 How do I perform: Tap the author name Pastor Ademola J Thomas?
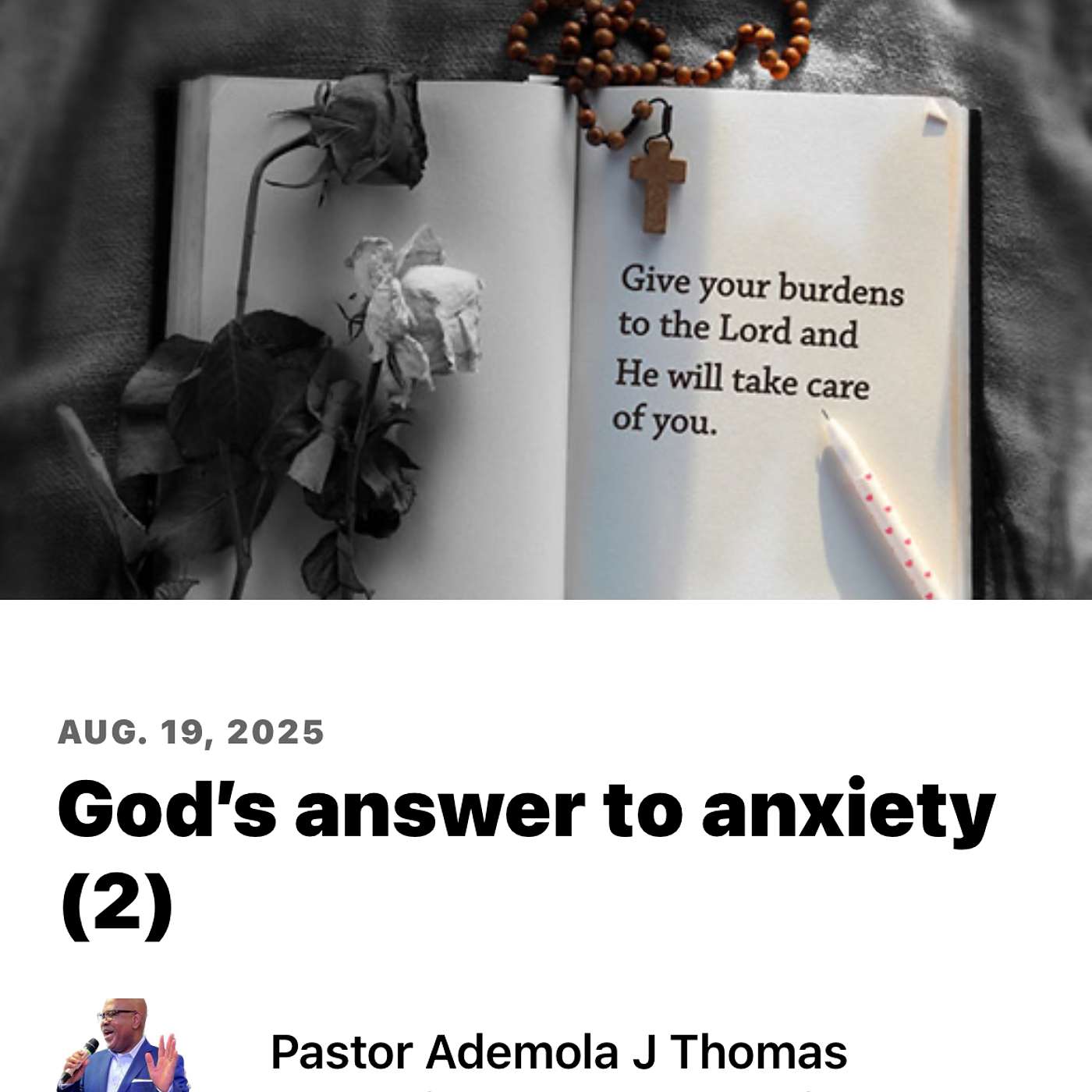pyautogui.click(x=558, y=1052)
